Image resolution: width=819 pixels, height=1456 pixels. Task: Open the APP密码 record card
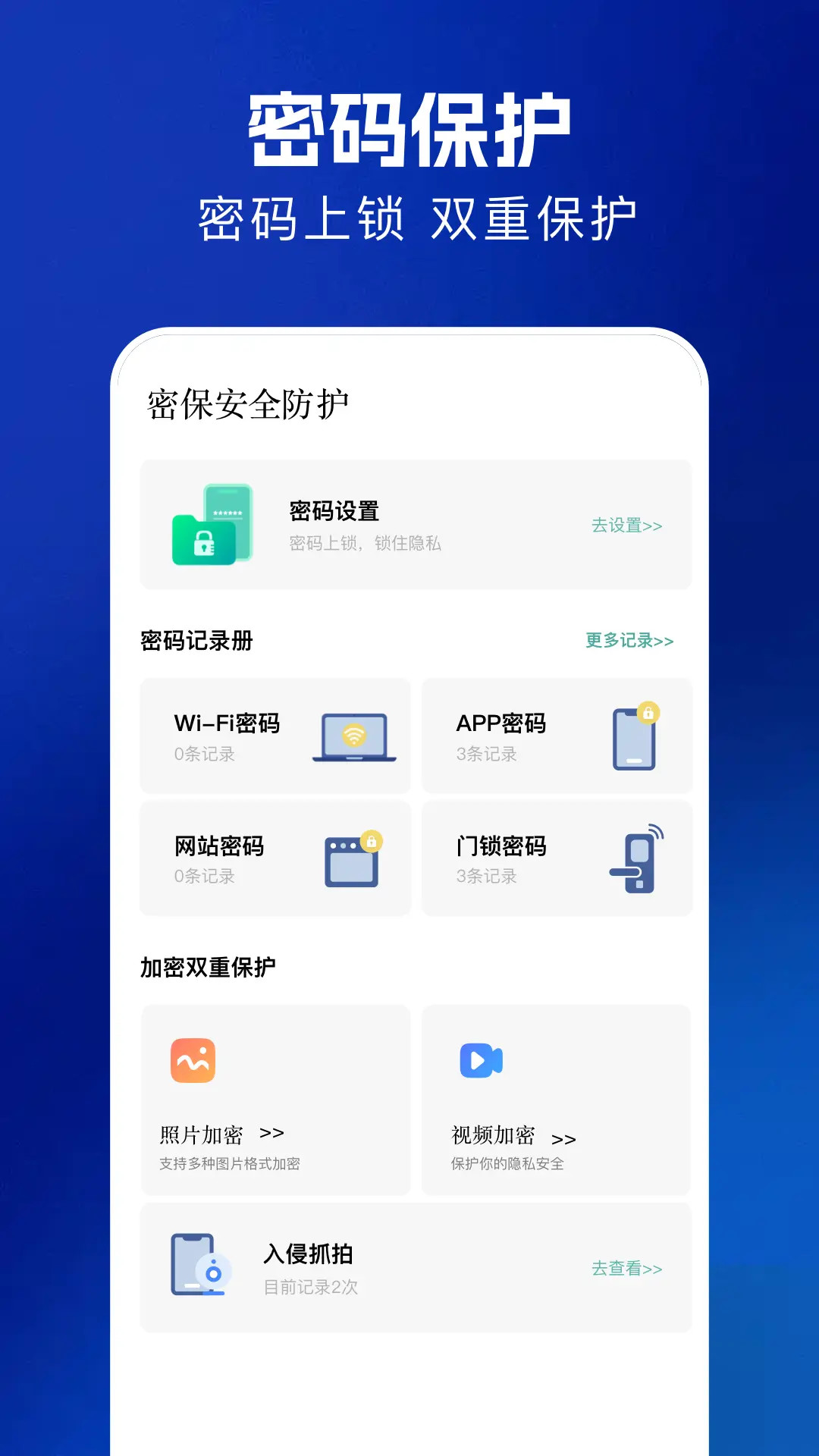pyautogui.click(x=557, y=735)
